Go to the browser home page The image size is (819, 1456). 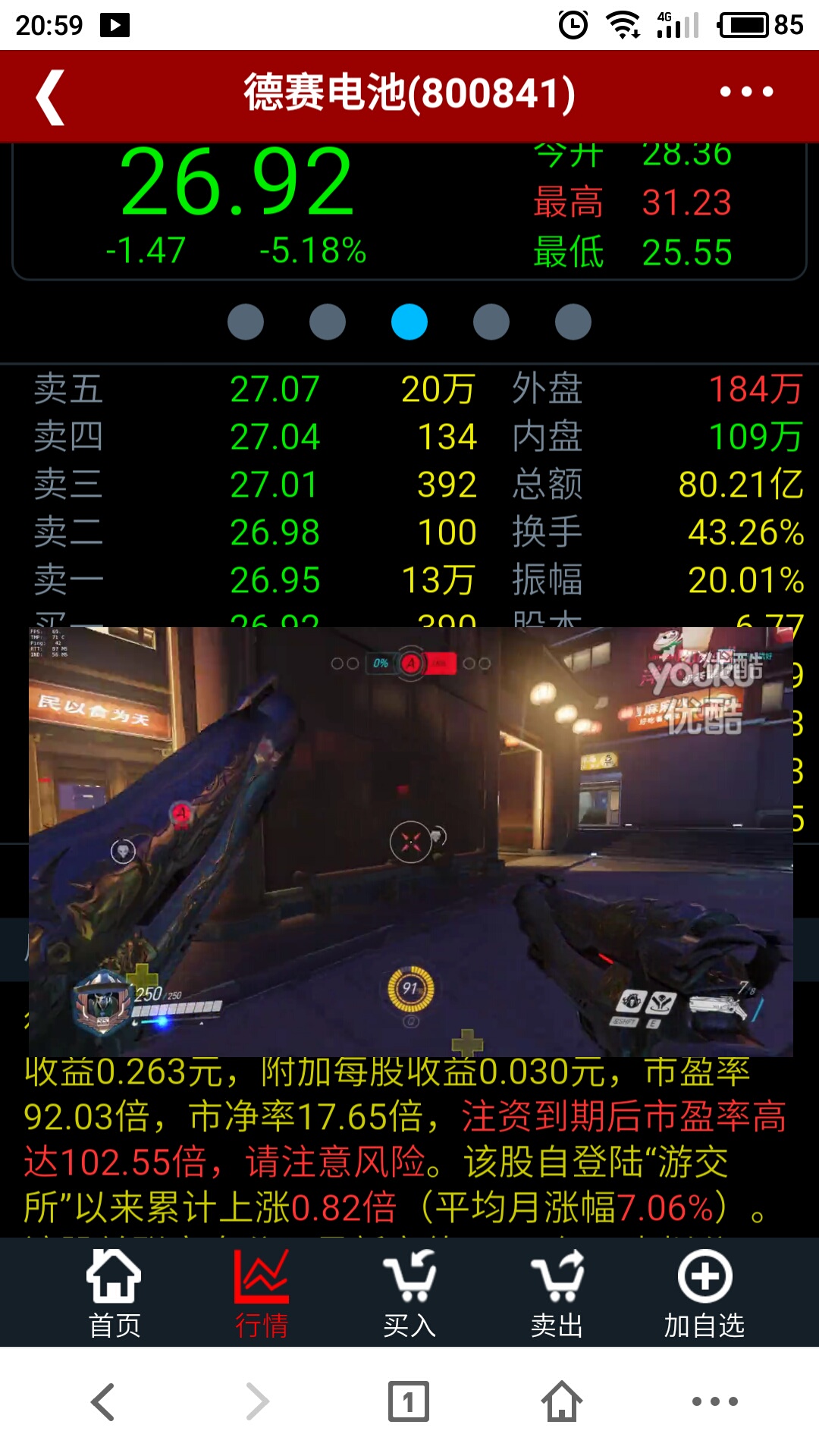pyautogui.click(x=562, y=1401)
